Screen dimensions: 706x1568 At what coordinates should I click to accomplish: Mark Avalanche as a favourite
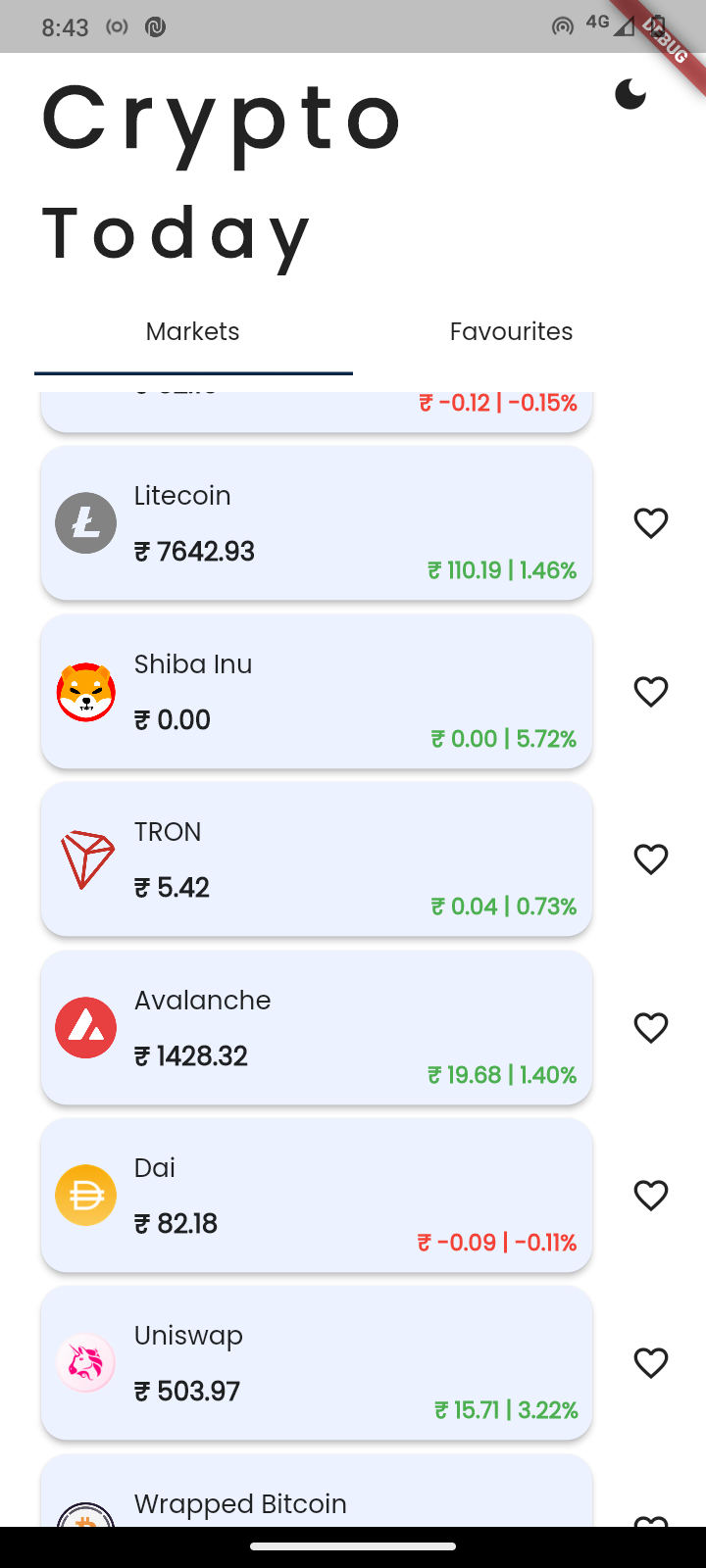(651, 1028)
